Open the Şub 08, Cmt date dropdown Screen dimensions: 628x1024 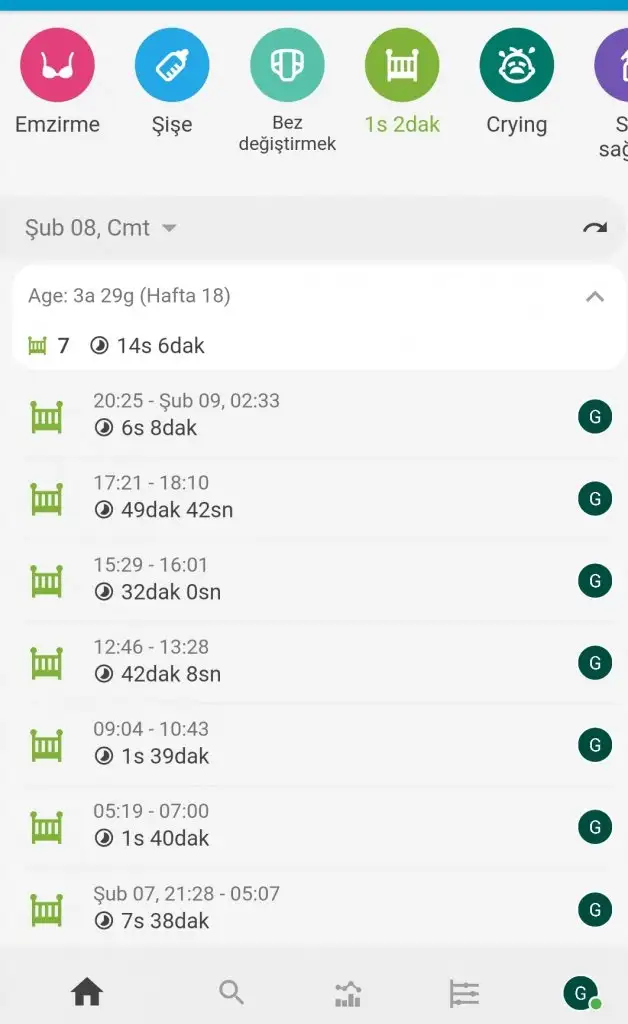coord(101,228)
